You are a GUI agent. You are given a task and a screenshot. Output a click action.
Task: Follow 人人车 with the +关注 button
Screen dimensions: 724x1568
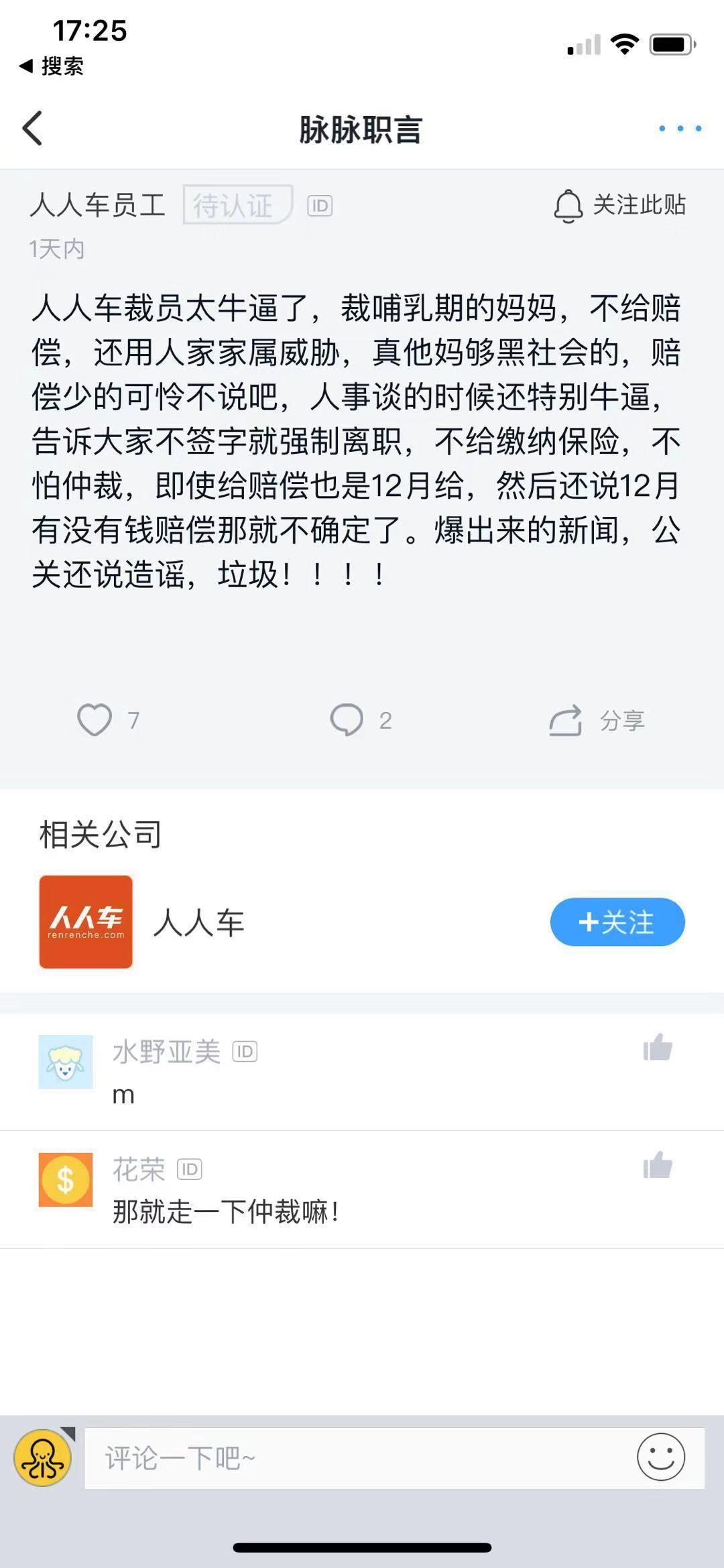616,922
